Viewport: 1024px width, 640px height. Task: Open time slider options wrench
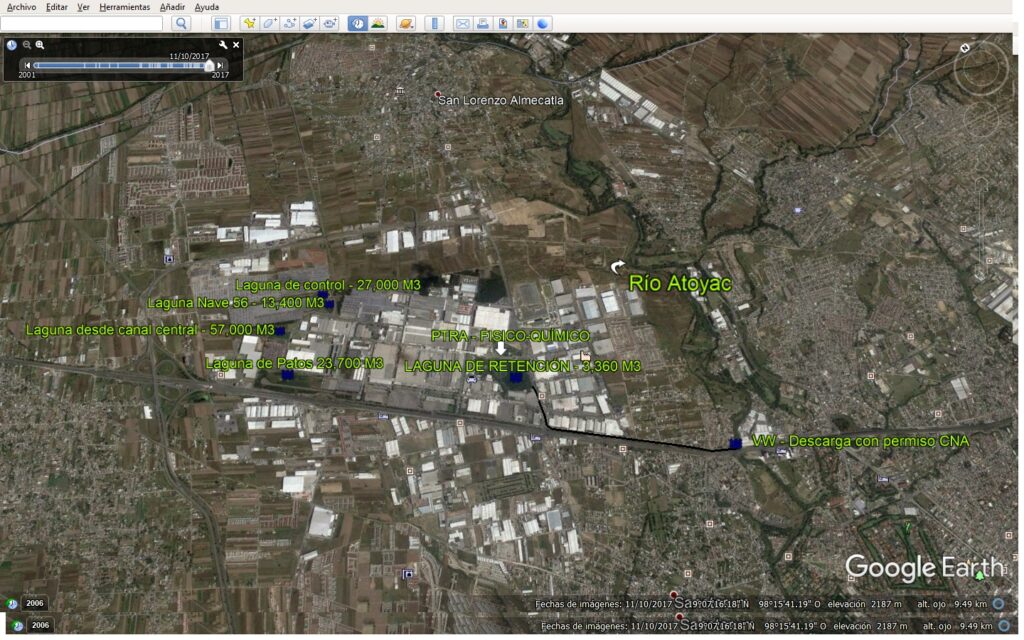click(x=223, y=45)
